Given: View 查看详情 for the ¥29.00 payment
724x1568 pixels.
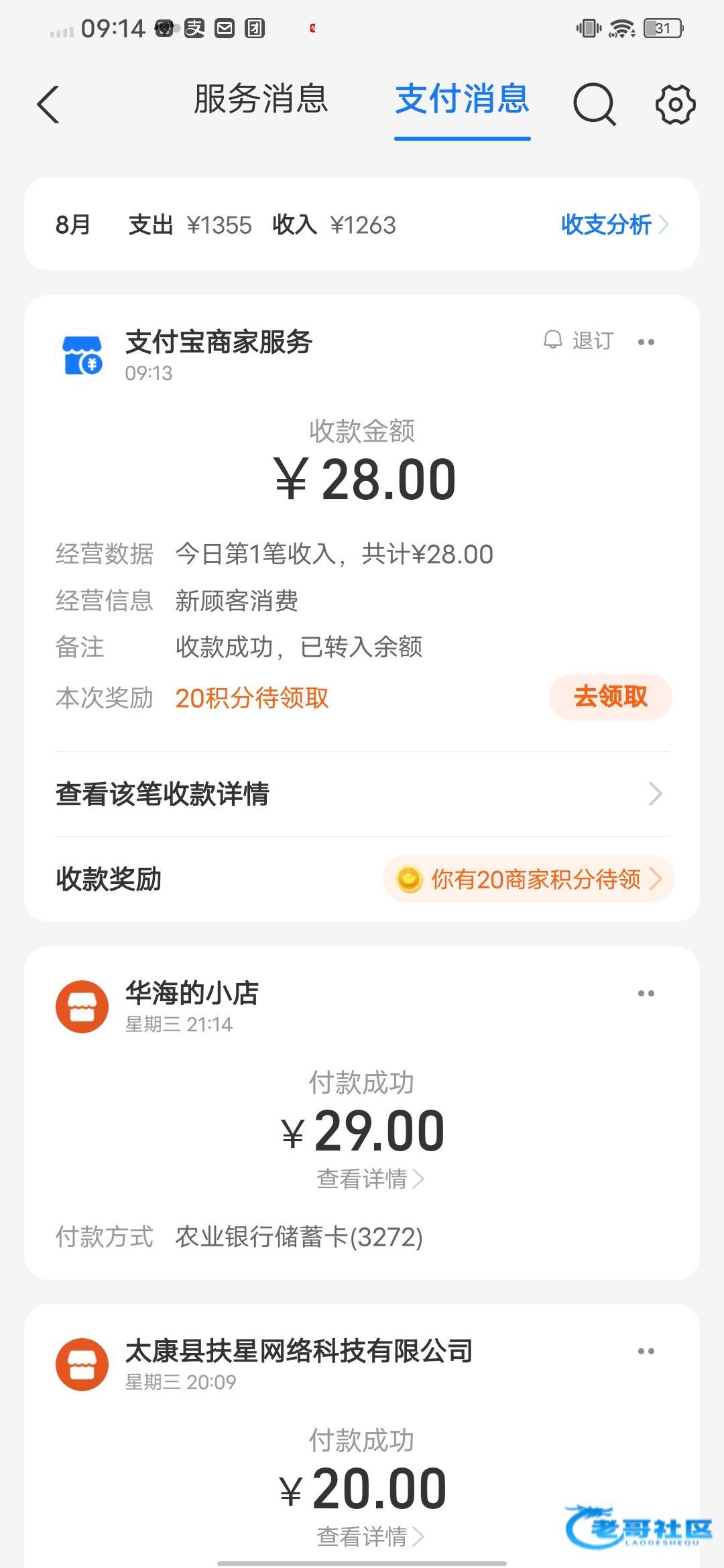Looking at the screenshot, I should (370, 1179).
